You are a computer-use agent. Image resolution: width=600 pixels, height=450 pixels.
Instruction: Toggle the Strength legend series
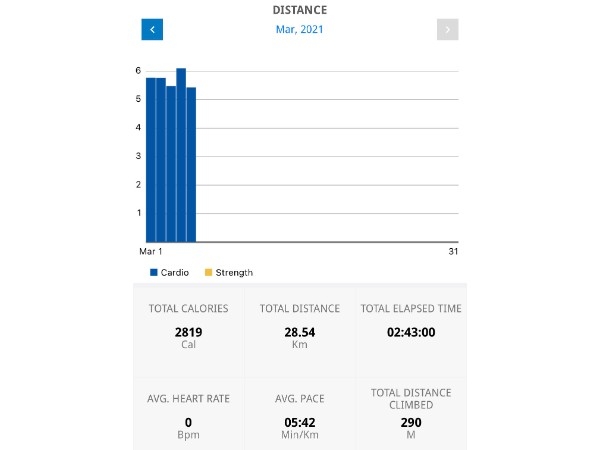tap(228, 272)
